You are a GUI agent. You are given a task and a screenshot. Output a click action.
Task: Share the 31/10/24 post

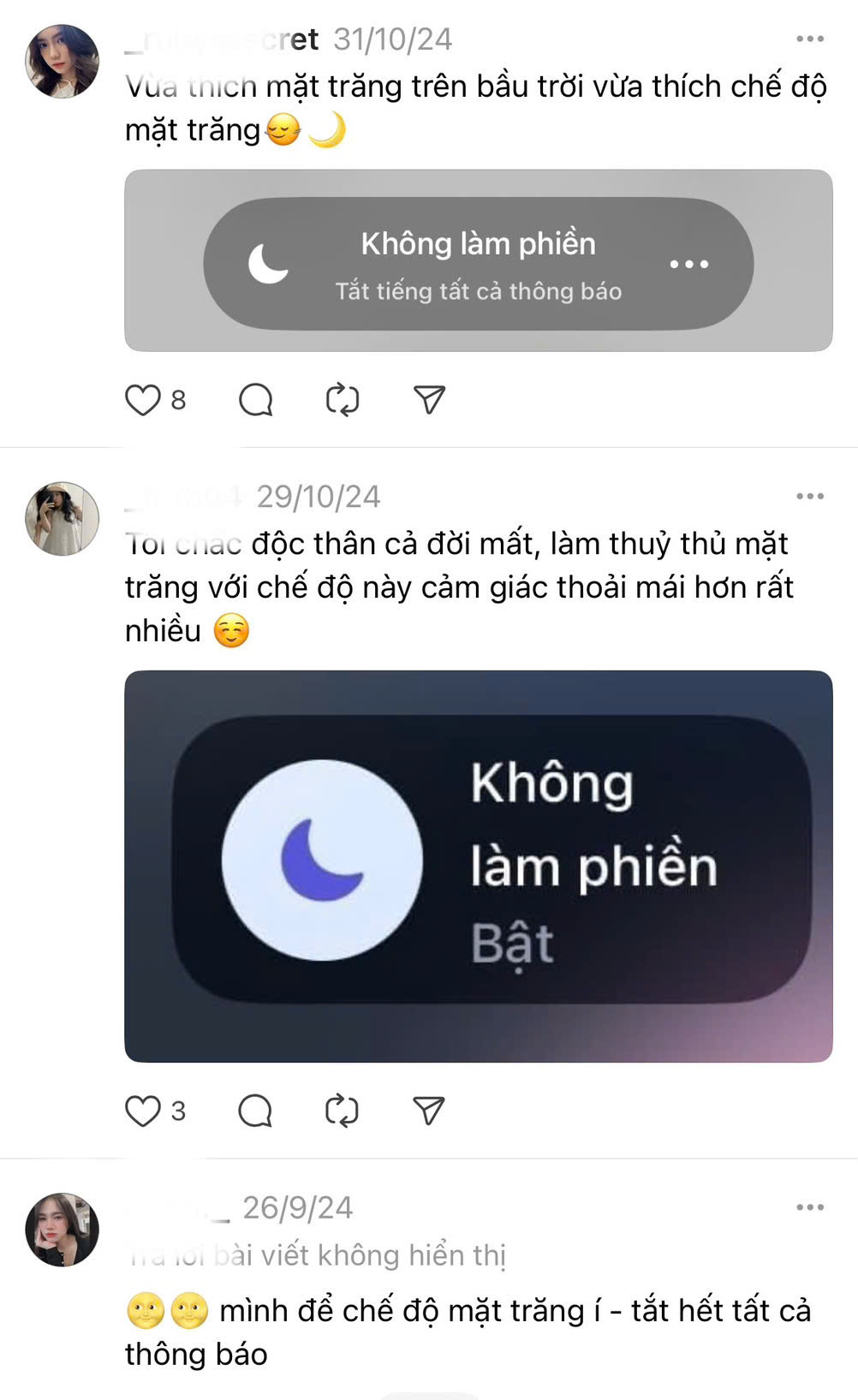click(x=429, y=400)
